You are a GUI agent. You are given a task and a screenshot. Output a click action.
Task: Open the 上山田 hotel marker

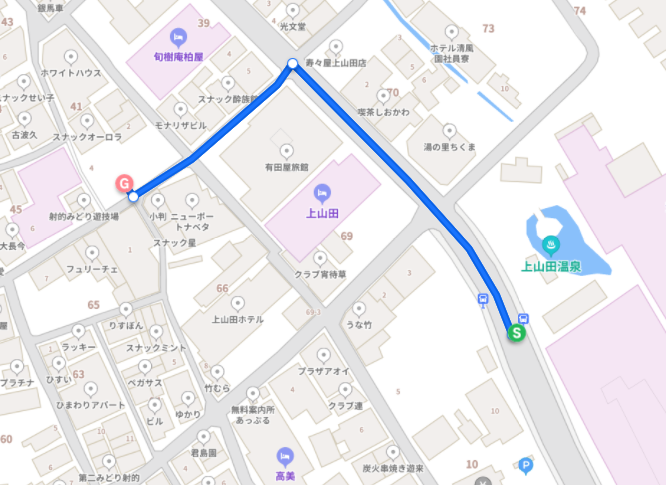322,191
